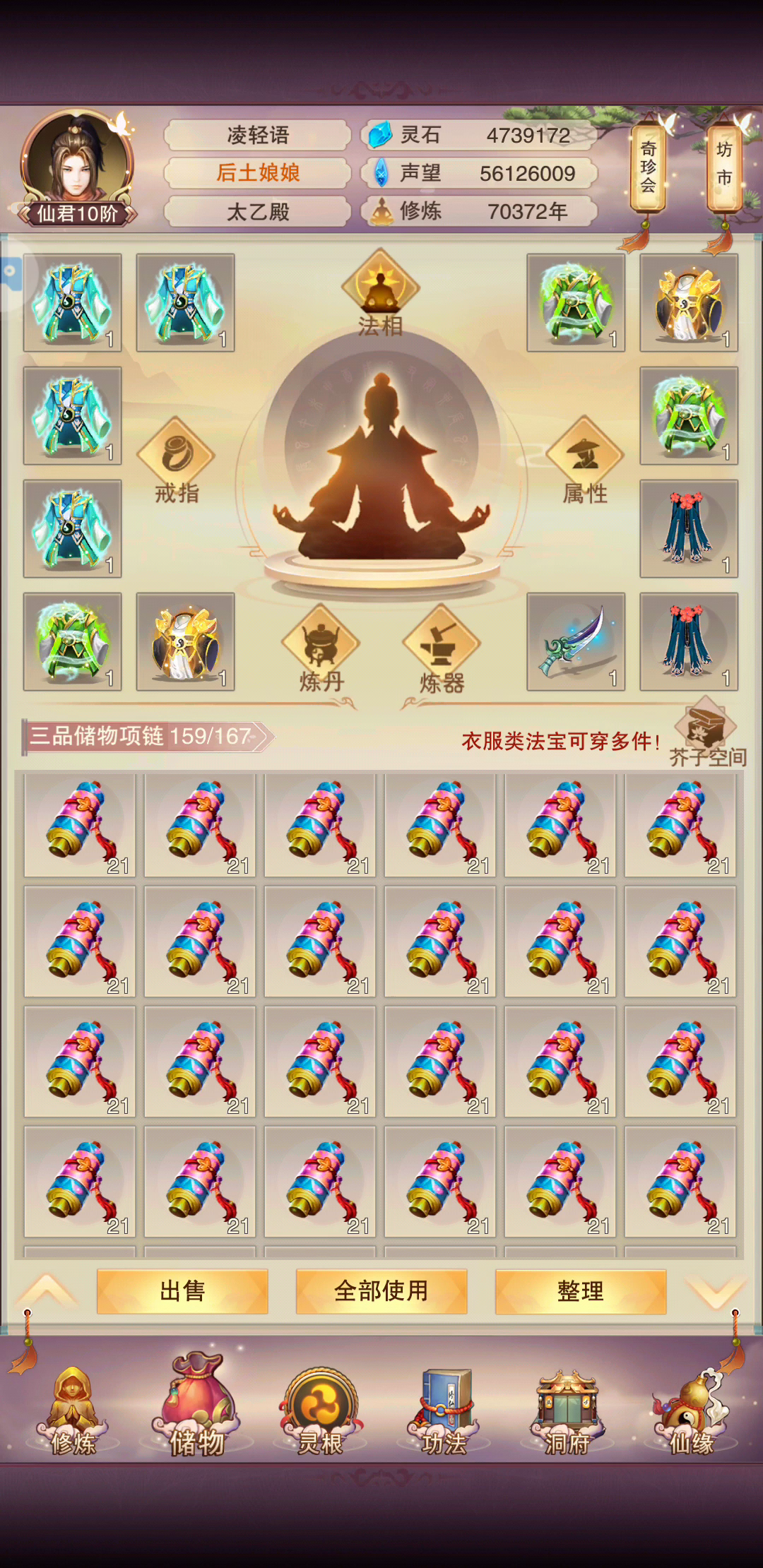Tap the up arrow to previous page
The image size is (763, 1568).
click(x=47, y=1291)
